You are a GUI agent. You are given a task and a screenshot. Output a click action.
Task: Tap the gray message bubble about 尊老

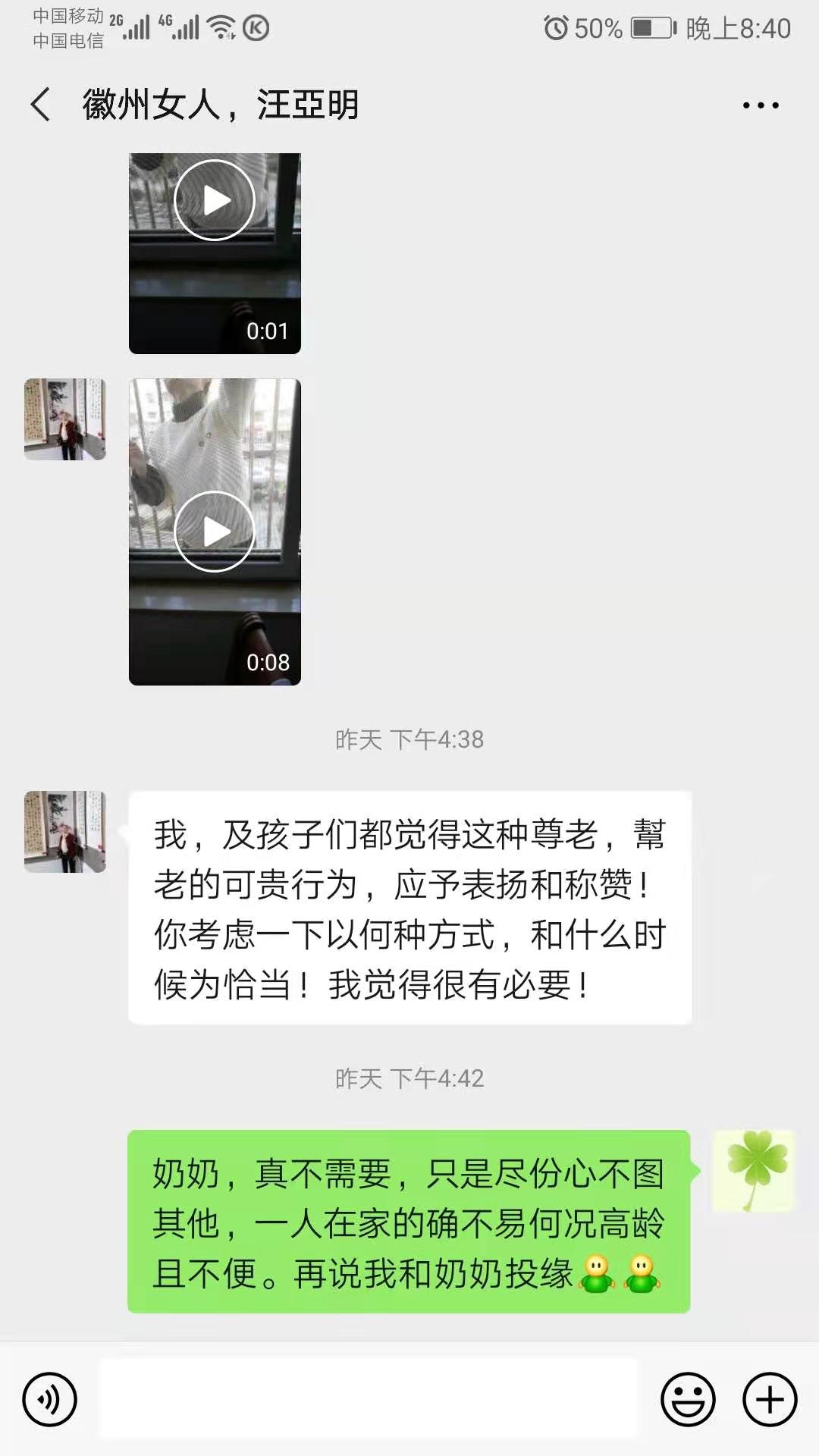[x=409, y=906]
